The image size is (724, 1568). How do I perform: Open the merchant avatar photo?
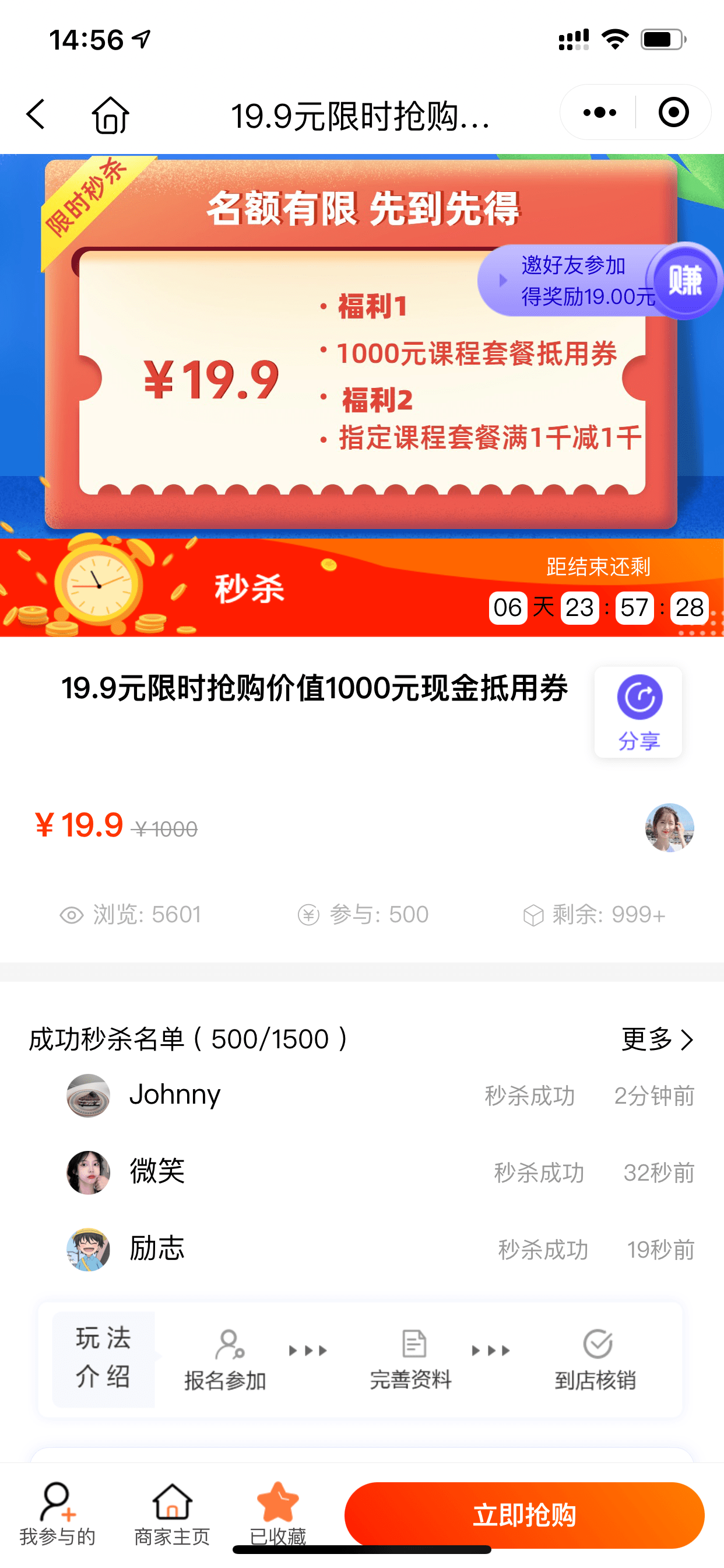pos(669,827)
